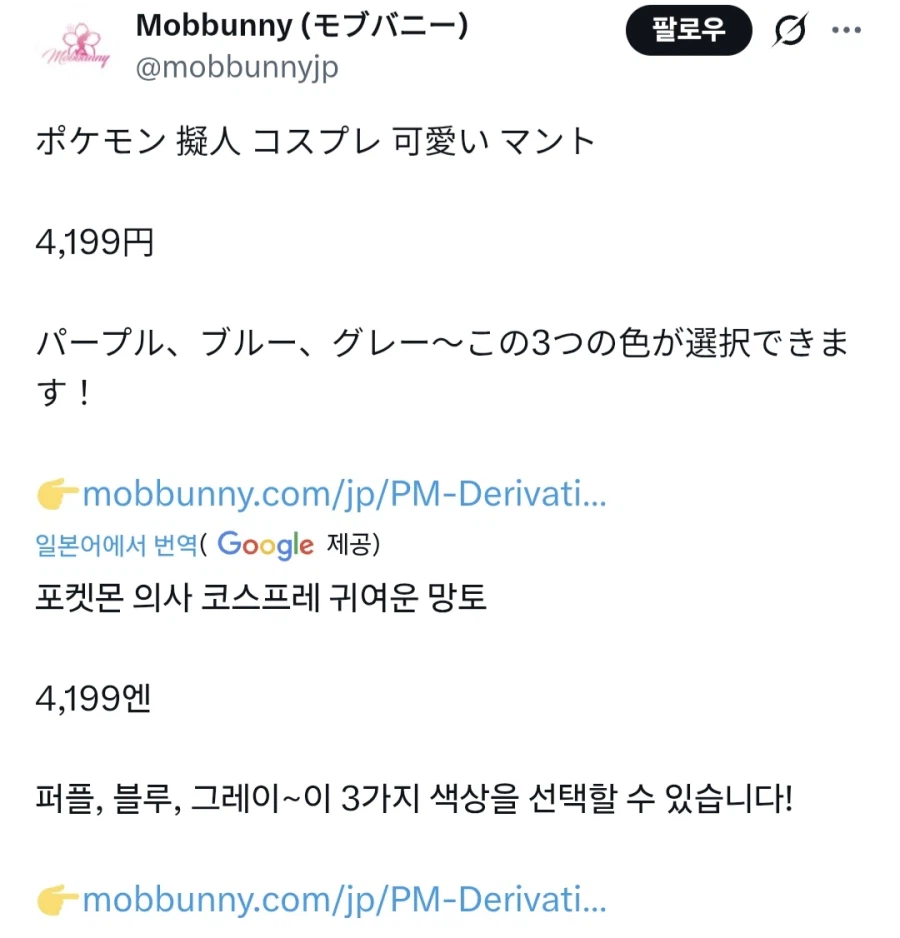900x938 pixels.
Task: Click the second pointing finger emoji
Action: coord(54,899)
